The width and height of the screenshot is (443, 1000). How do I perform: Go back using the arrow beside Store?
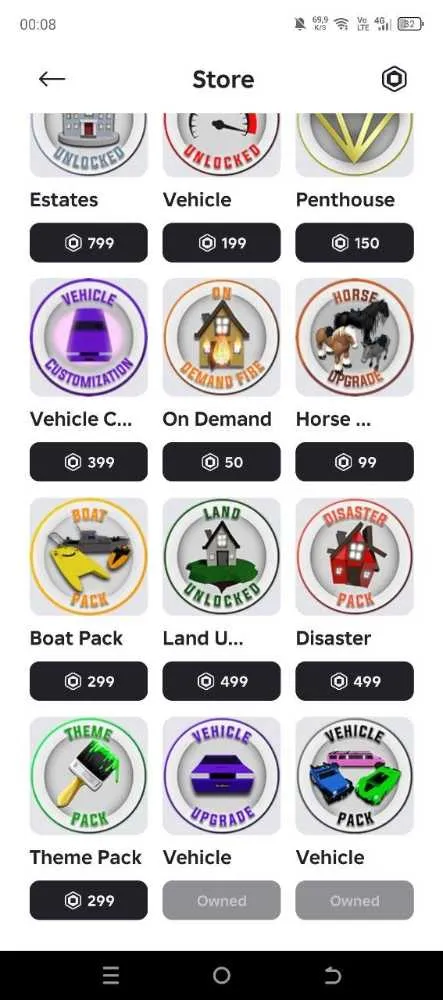click(x=52, y=79)
